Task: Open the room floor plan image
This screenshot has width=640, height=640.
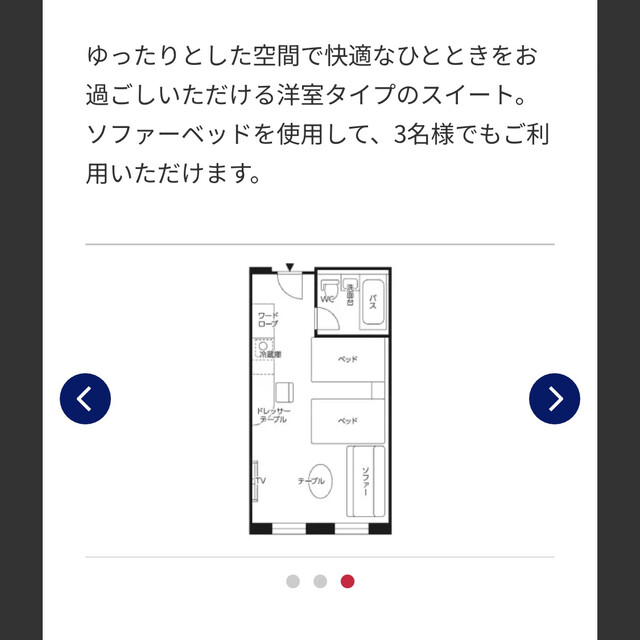Action: click(320, 400)
